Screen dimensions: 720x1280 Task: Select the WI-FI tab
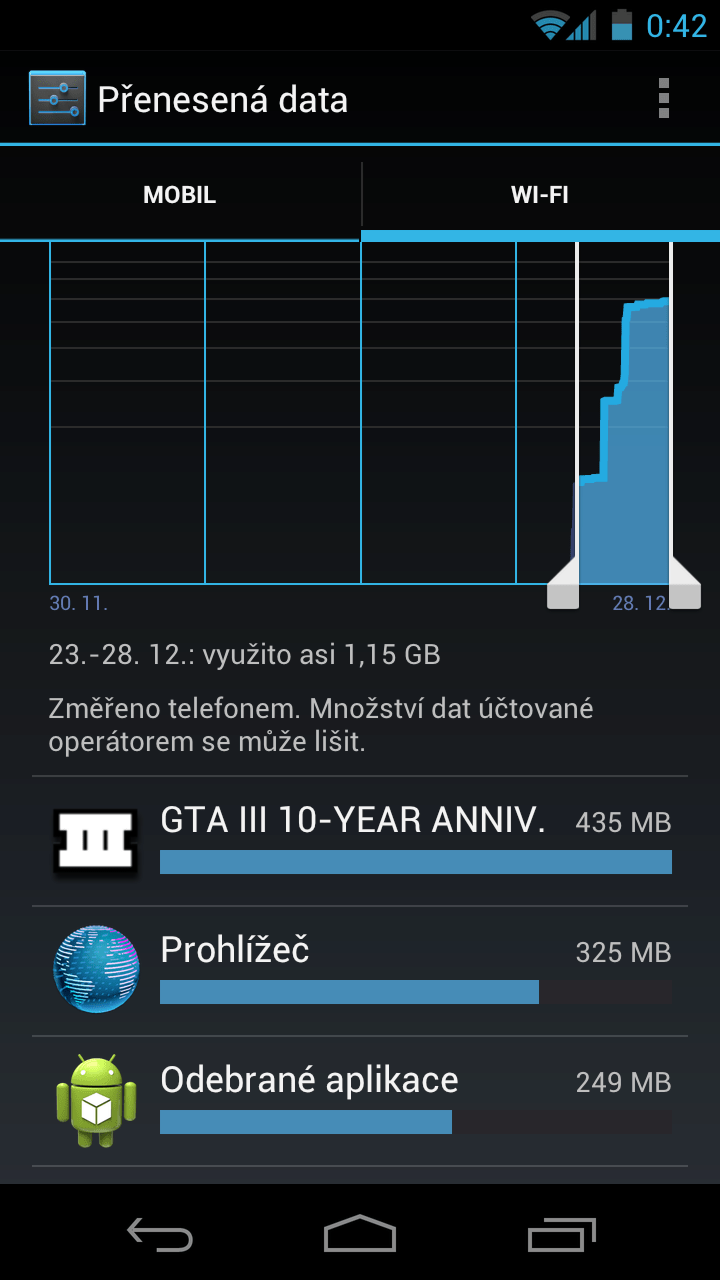pyautogui.click(x=540, y=195)
